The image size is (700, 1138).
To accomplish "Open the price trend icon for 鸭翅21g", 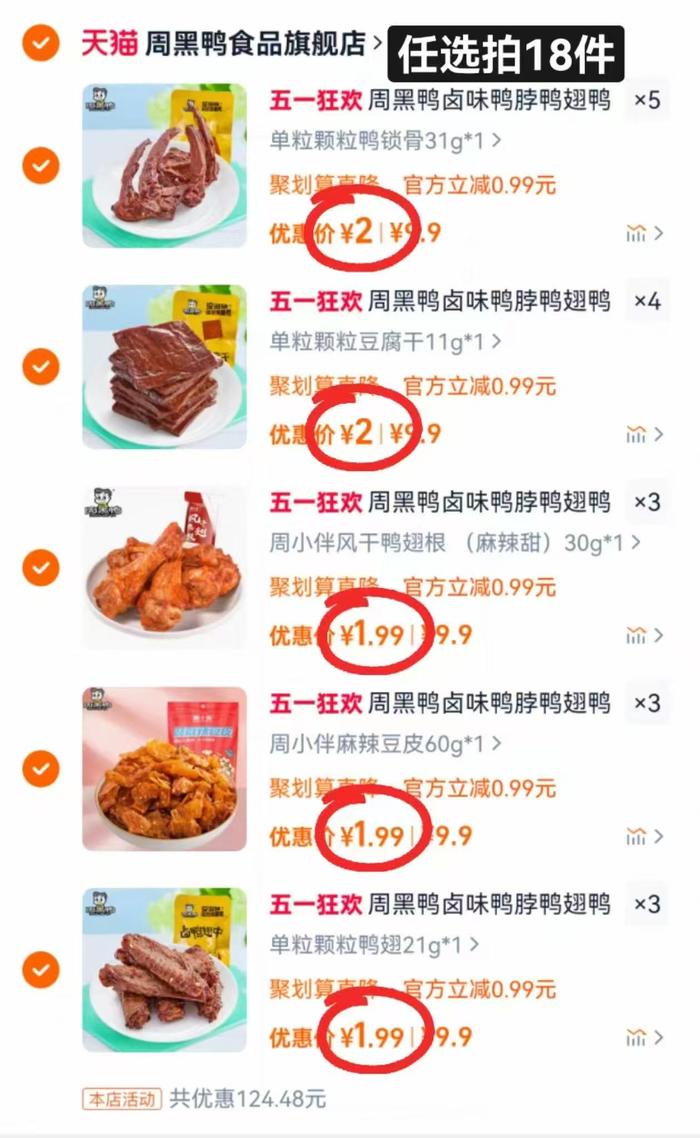I will point(643,1038).
